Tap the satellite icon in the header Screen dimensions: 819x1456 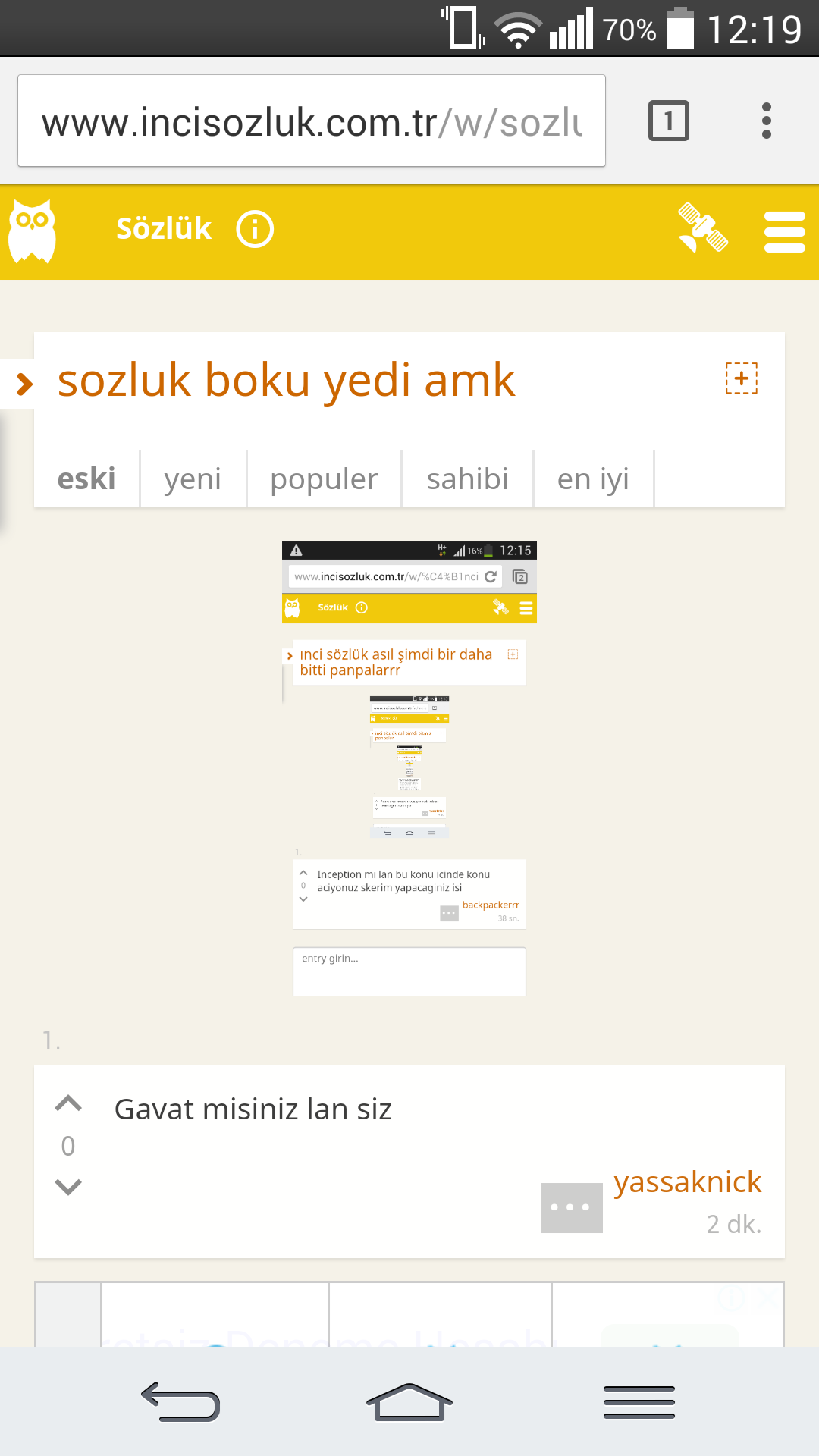(703, 227)
